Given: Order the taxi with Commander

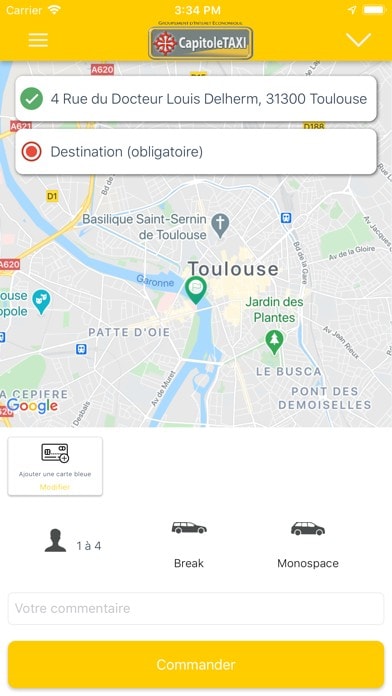Looking at the screenshot, I should (x=196, y=664).
